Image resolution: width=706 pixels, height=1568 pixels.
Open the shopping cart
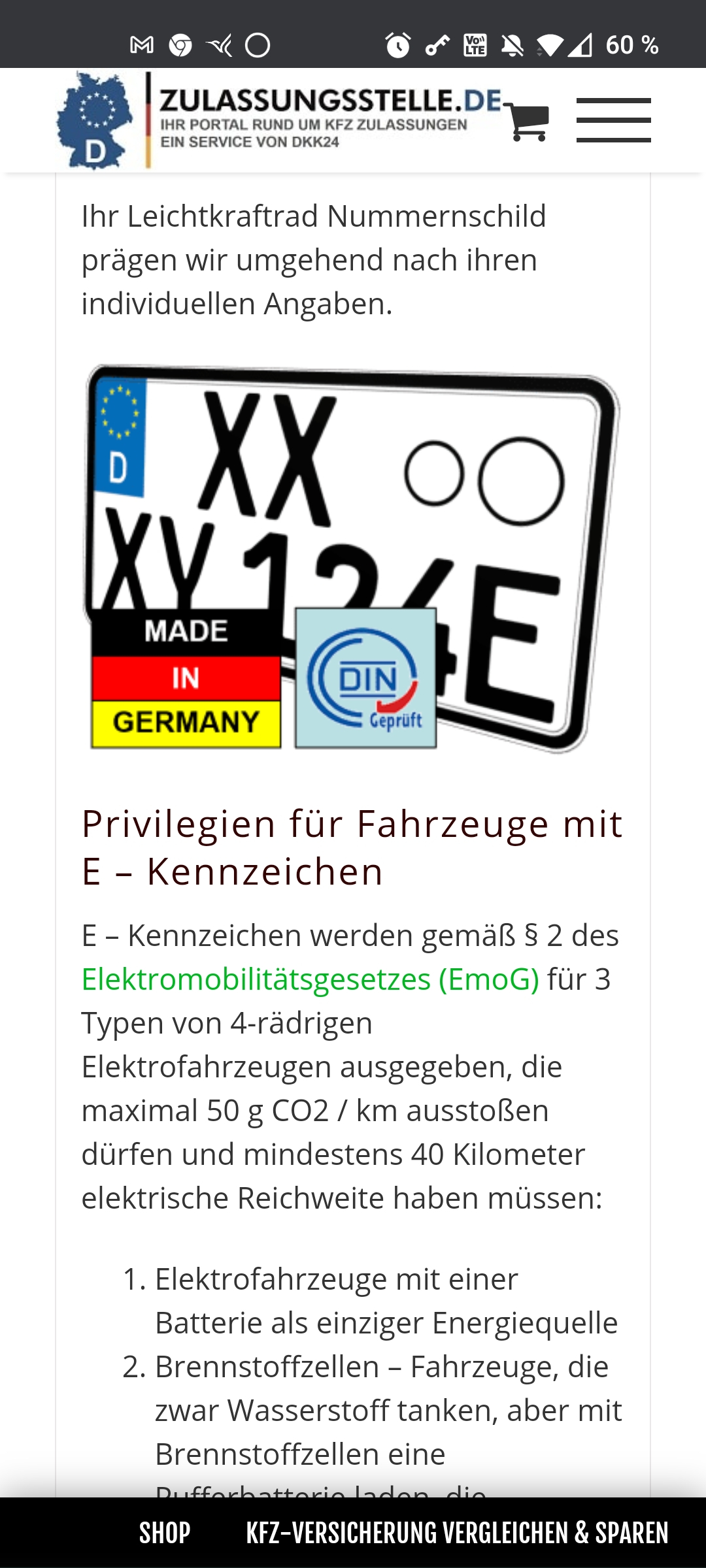coord(528,122)
